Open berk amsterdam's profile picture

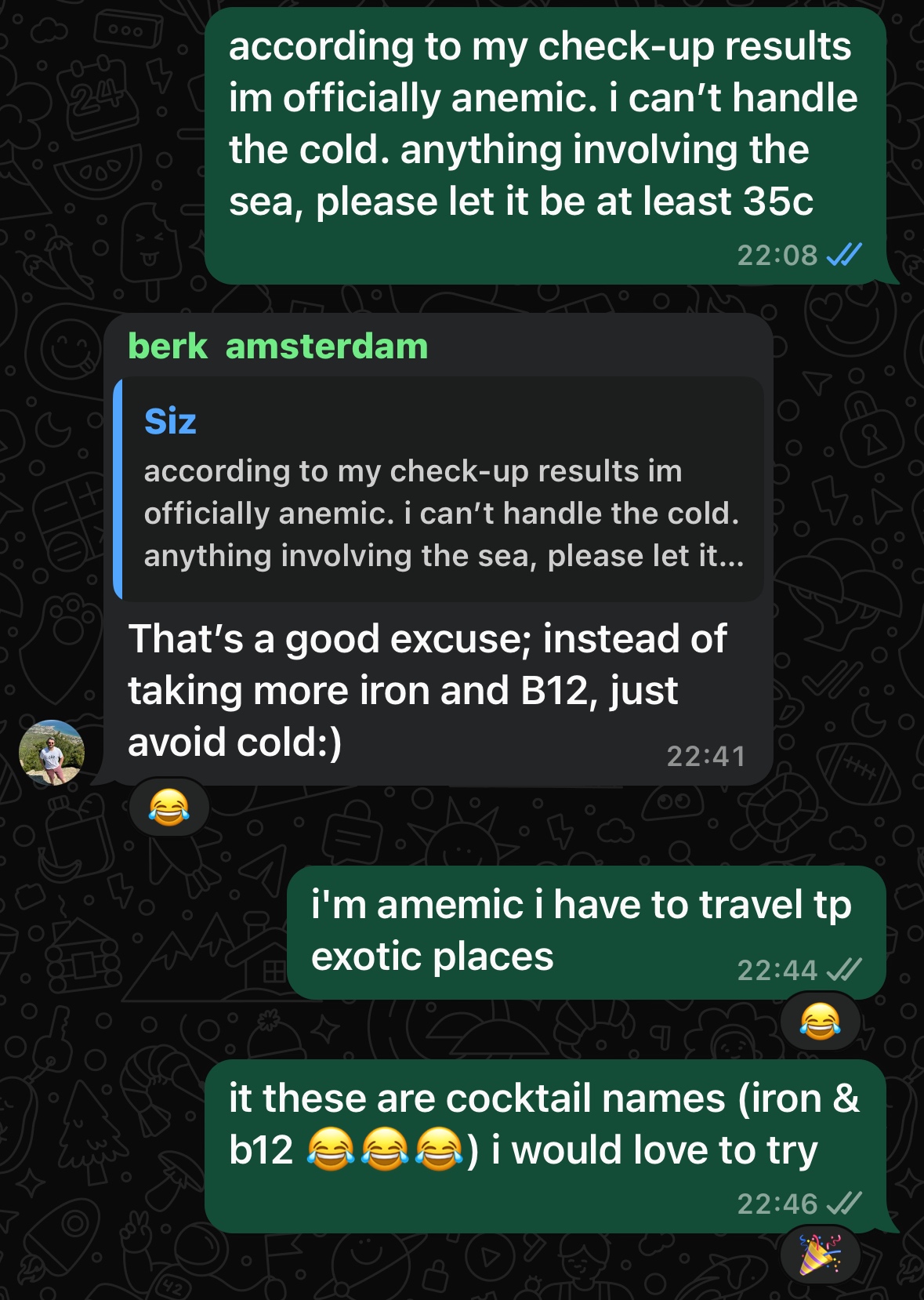pyautogui.click(x=52, y=753)
